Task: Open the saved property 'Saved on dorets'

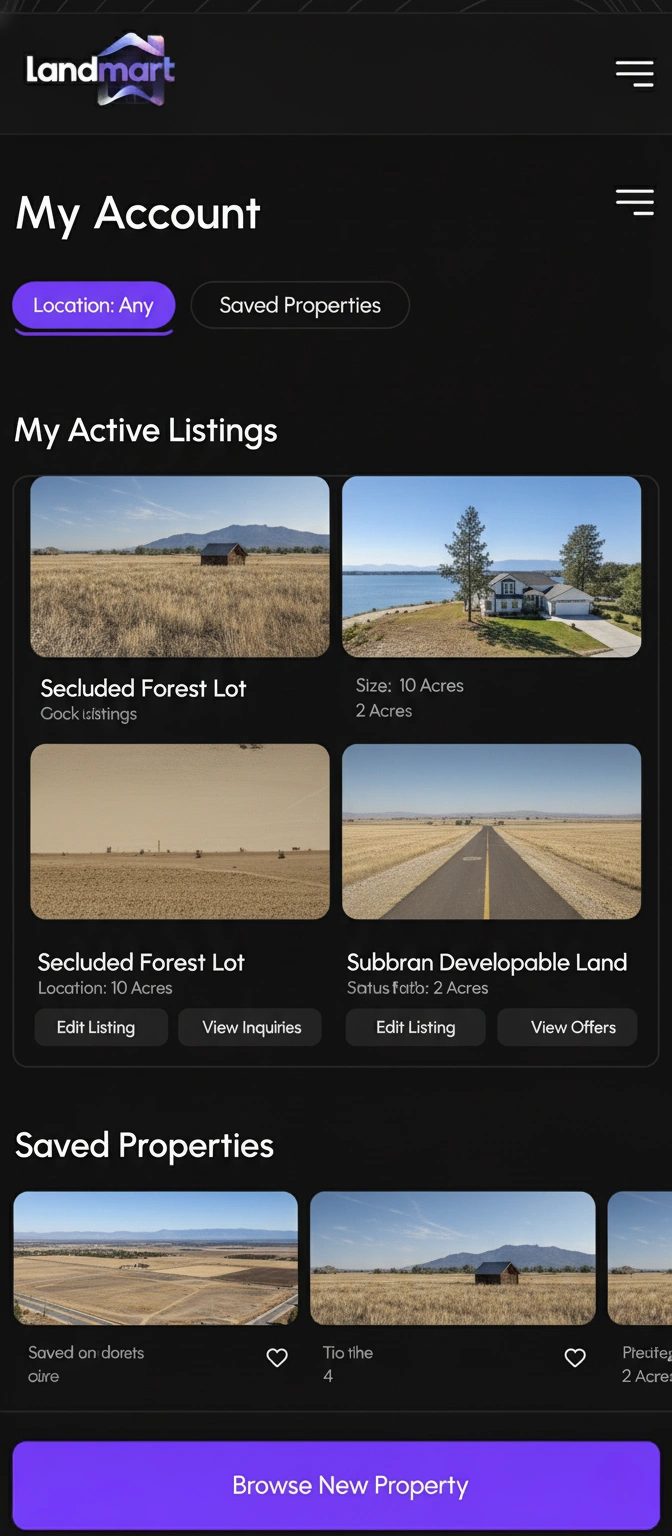Action: click(155, 1258)
